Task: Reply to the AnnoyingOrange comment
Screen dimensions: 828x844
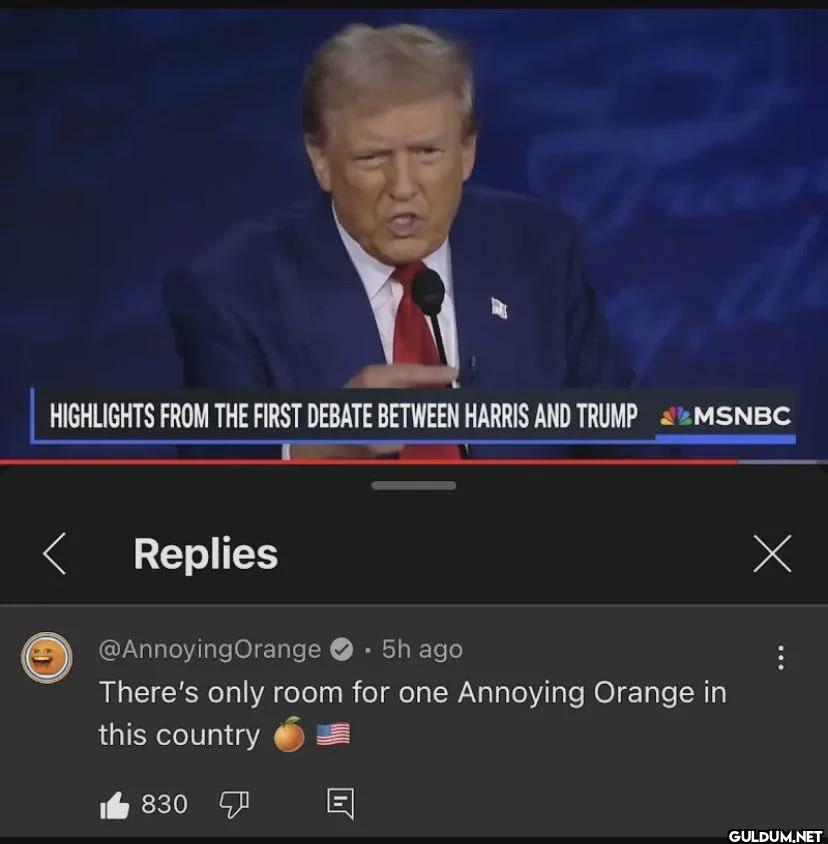Action: coord(340,804)
